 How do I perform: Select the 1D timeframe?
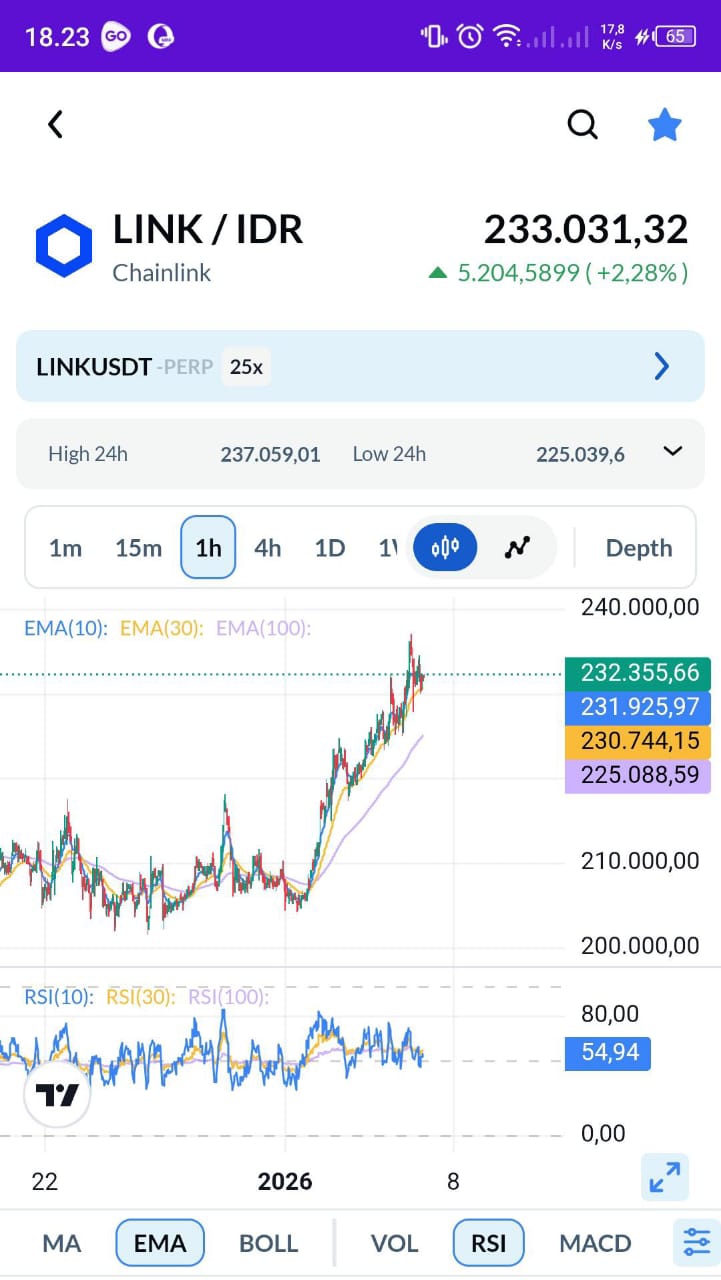(x=329, y=547)
